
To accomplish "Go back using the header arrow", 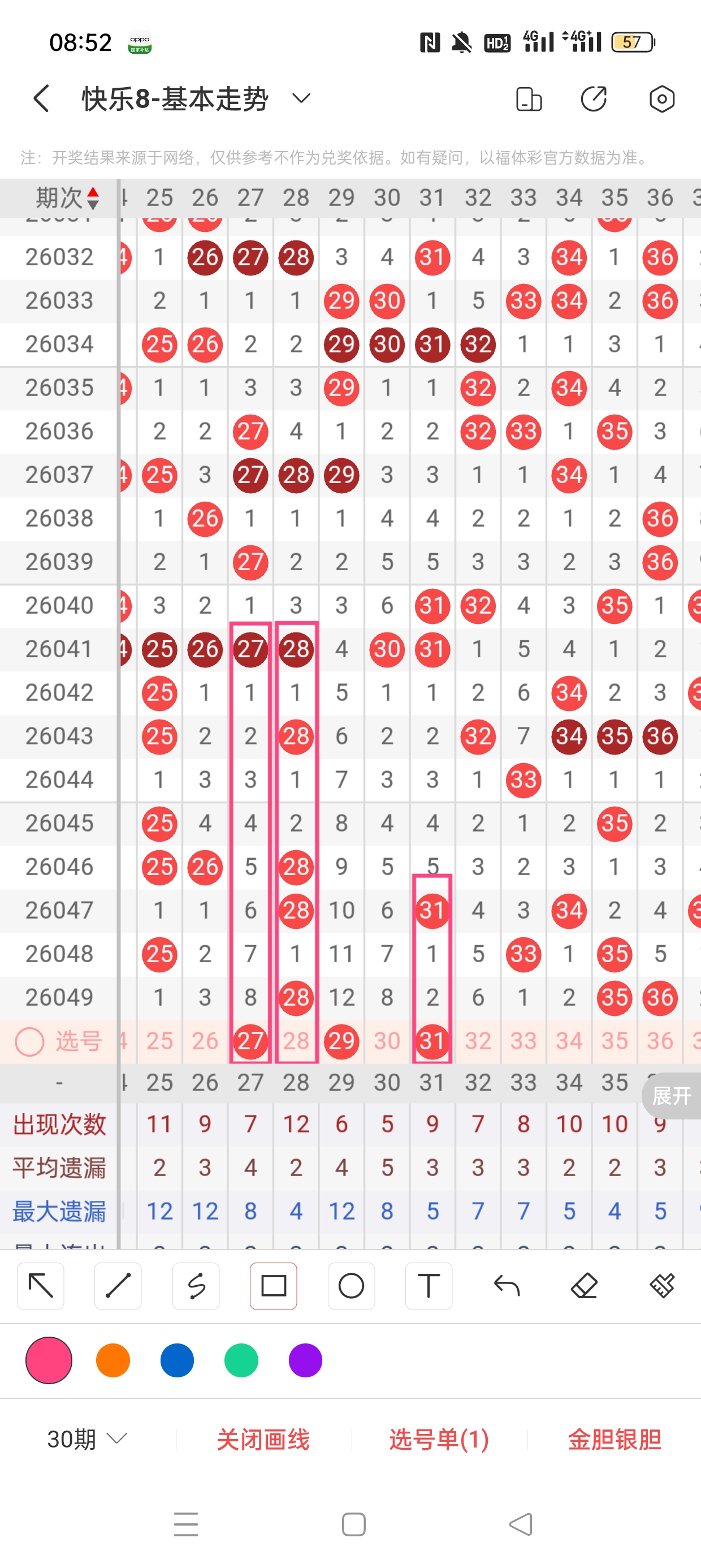I will coord(41,98).
